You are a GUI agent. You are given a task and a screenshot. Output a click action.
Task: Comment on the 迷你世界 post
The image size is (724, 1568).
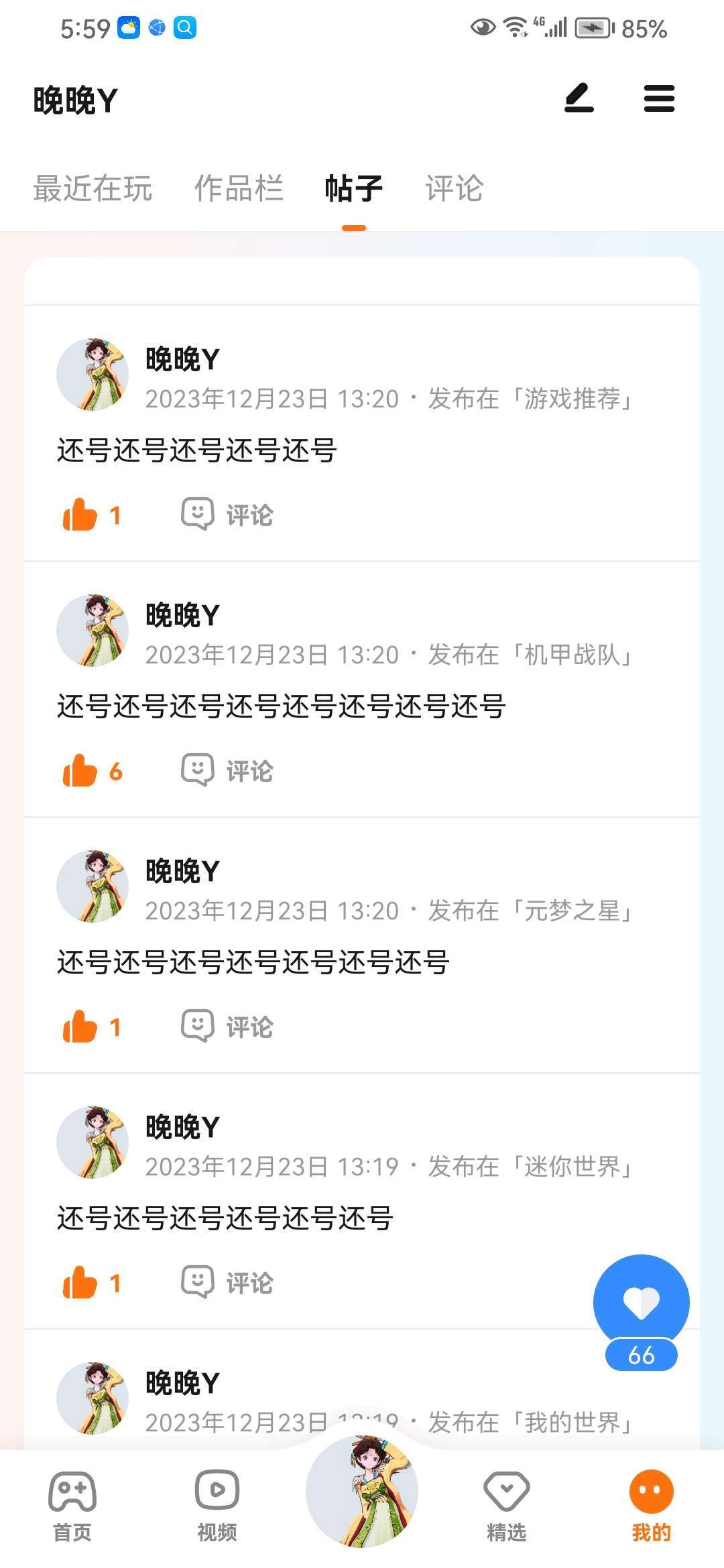(x=227, y=1283)
